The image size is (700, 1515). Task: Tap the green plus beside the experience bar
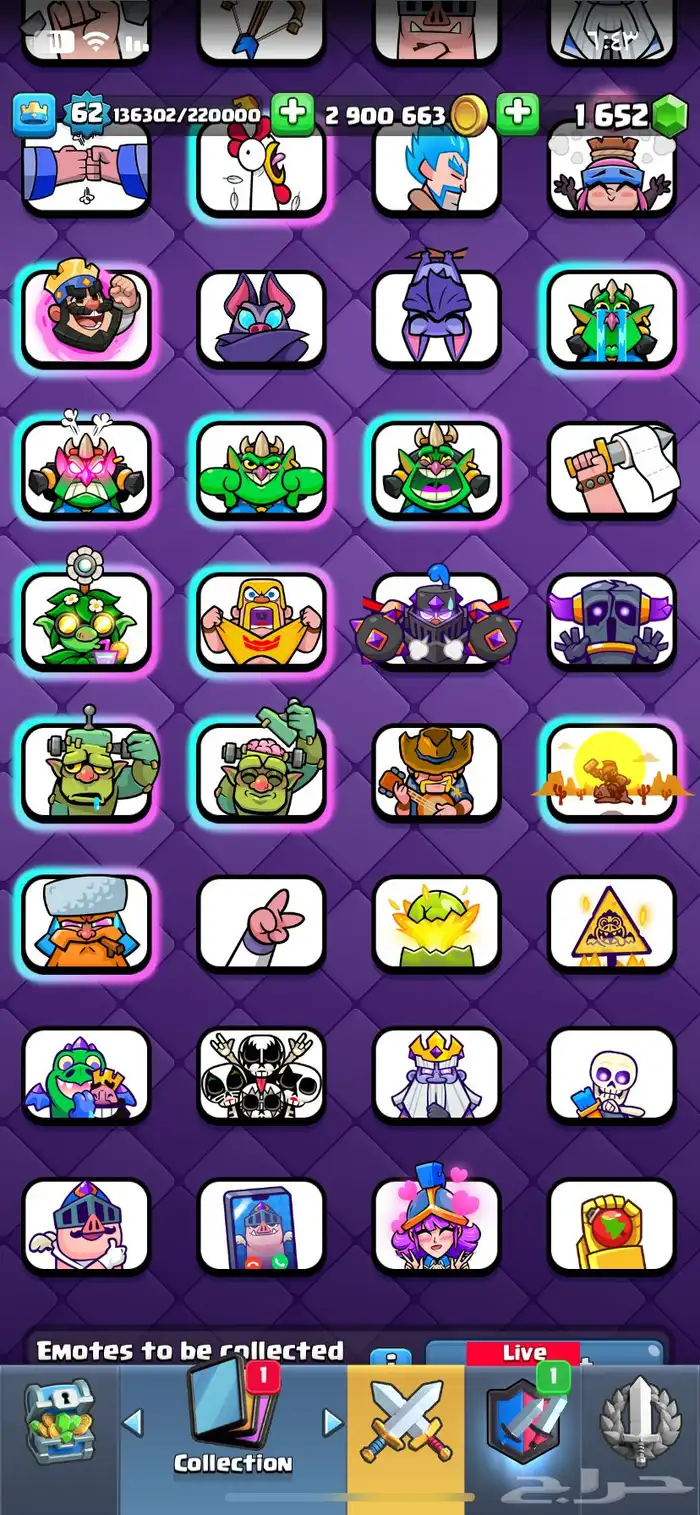[x=293, y=115]
